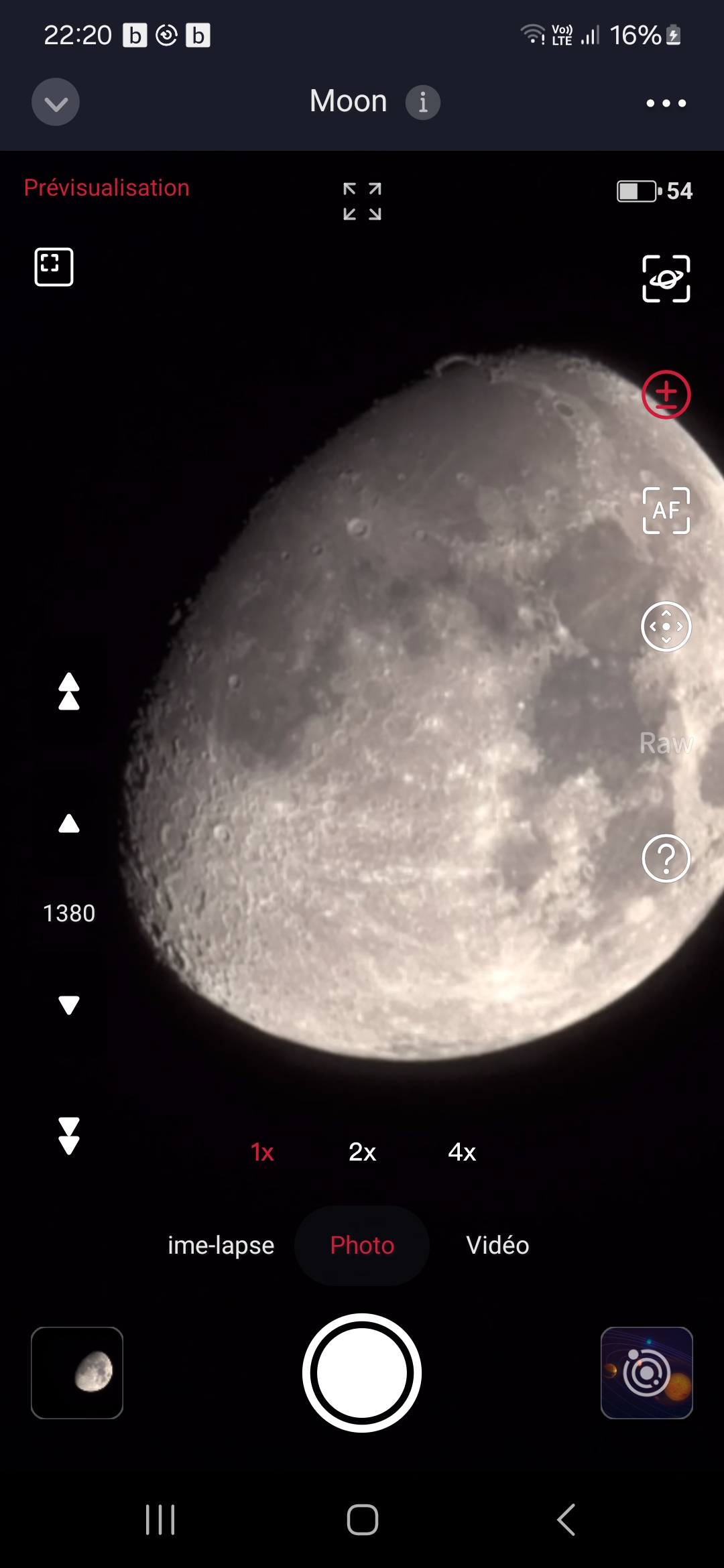Take a photo with the shutter button
Screen dimensions: 724x1568
pos(362,1372)
